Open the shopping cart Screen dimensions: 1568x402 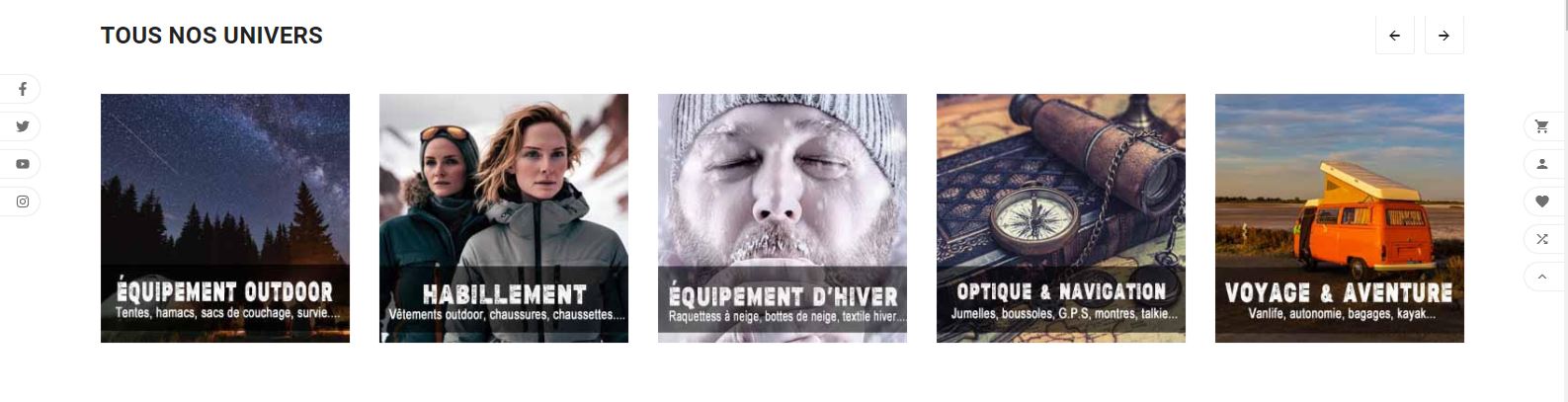[1542, 125]
